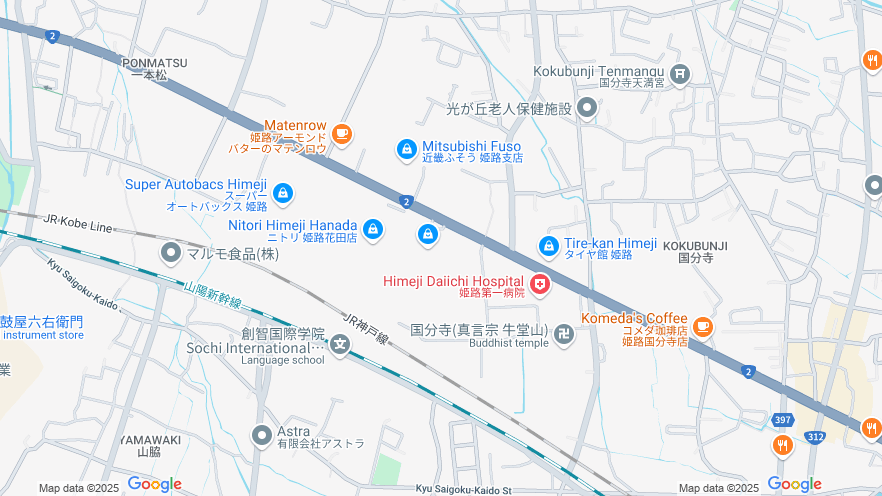Open the 国分寺 Buddhist temple marker

[x=565, y=333]
